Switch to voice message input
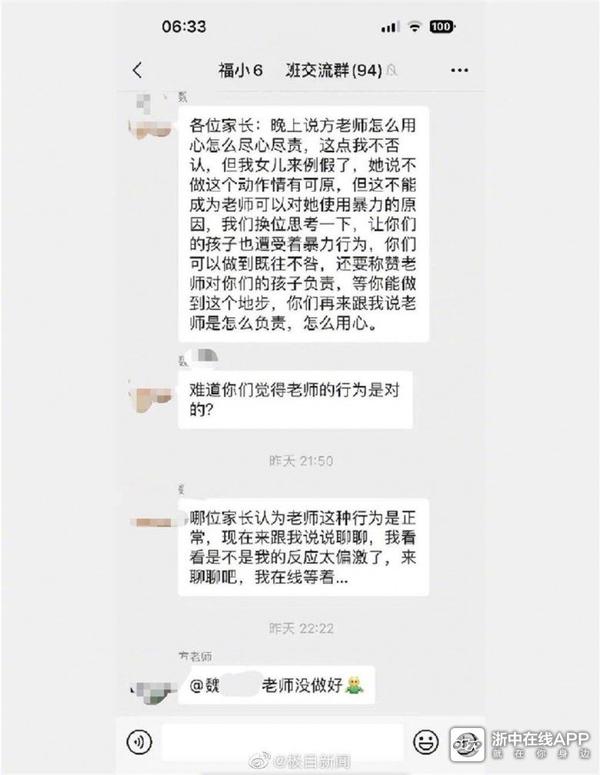Image resolution: width=600 pixels, height=775 pixels. pos(139,741)
